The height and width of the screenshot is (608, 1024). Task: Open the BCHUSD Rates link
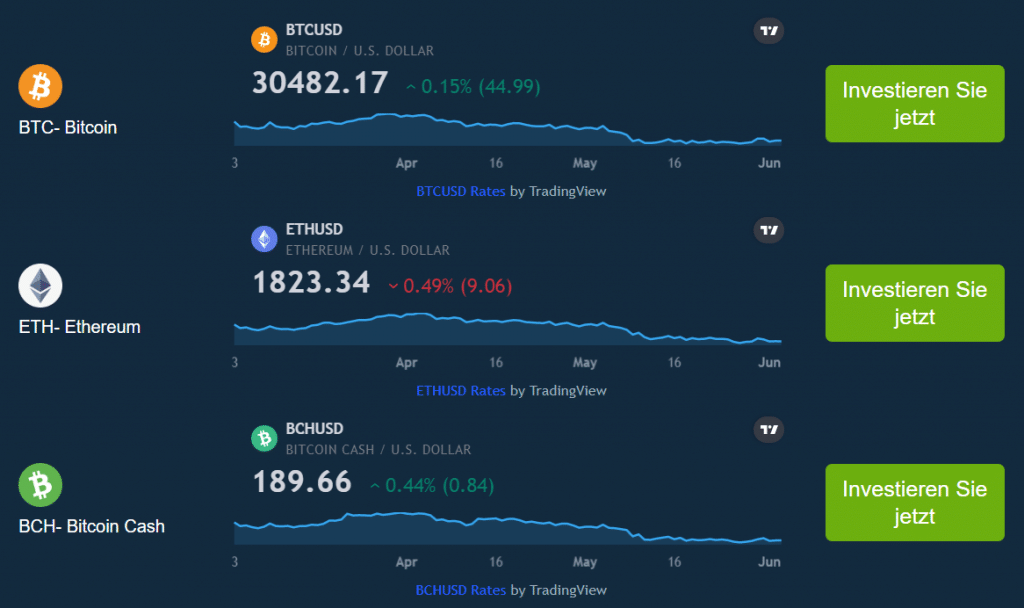click(460, 590)
